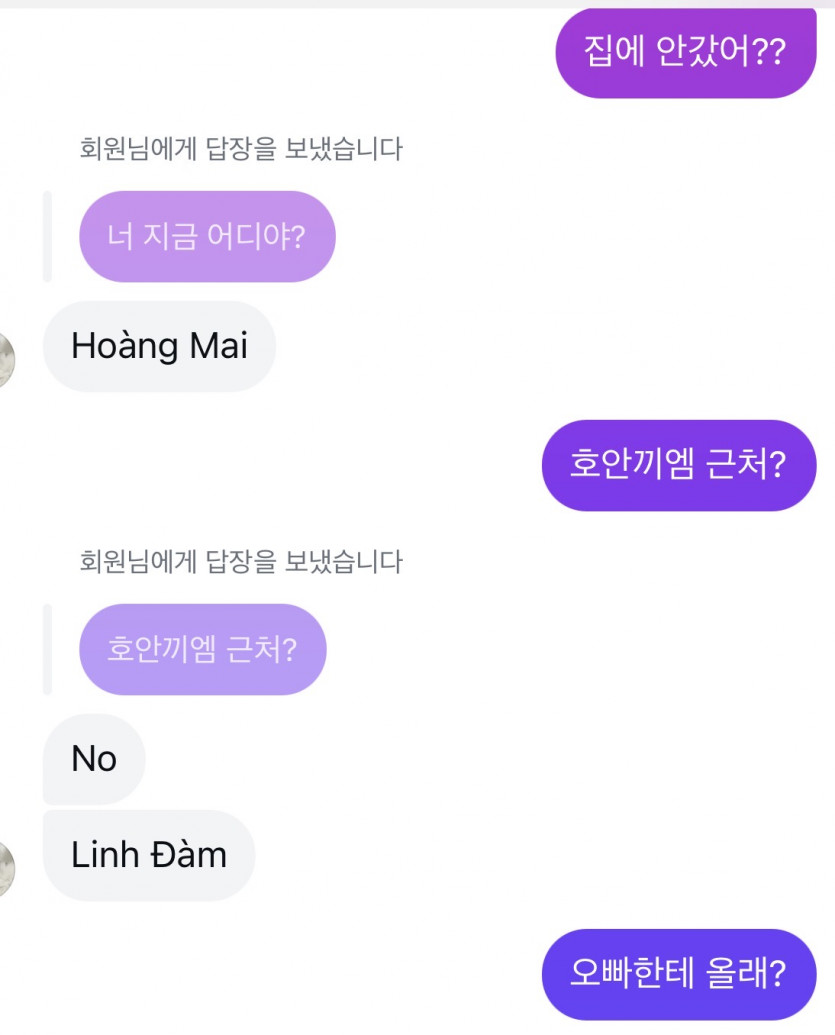Click the 오빠한테 올래? message at the bottom
The image size is (835, 1035).
(x=682, y=972)
